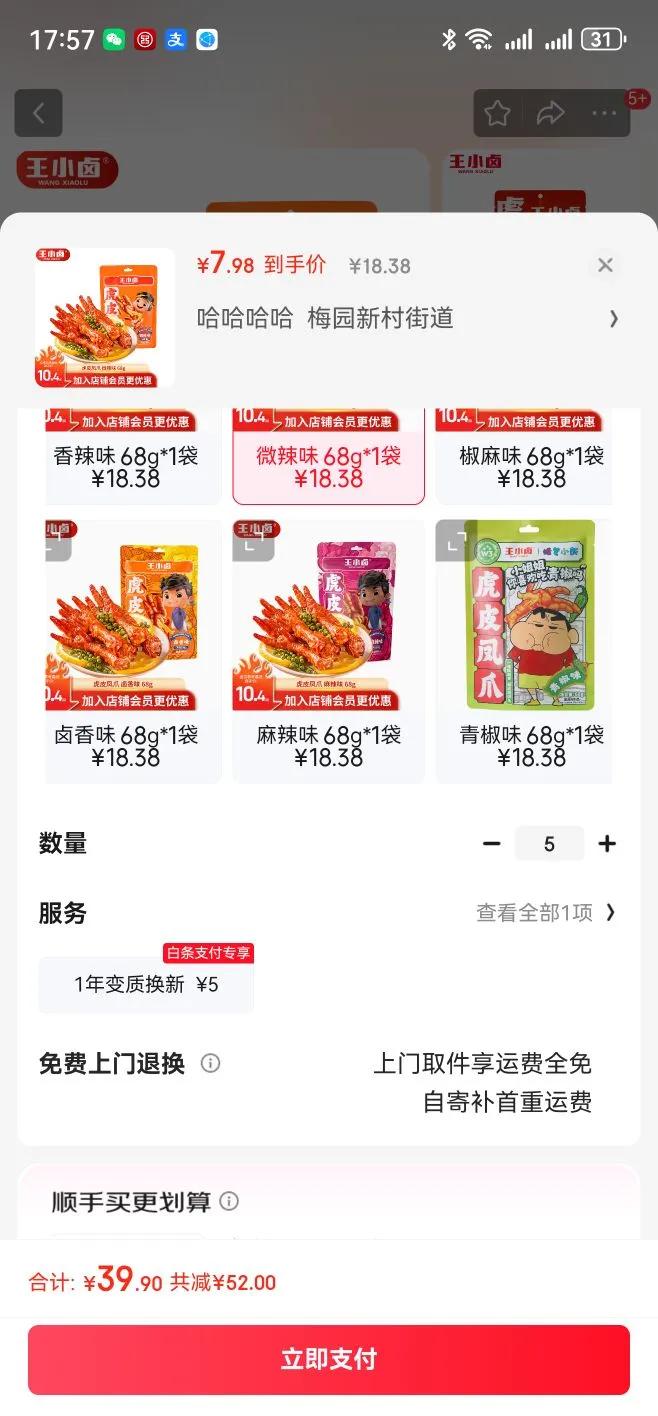View all services via 查看全部1项
Screen dimensions: 658x1416
(545, 913)
